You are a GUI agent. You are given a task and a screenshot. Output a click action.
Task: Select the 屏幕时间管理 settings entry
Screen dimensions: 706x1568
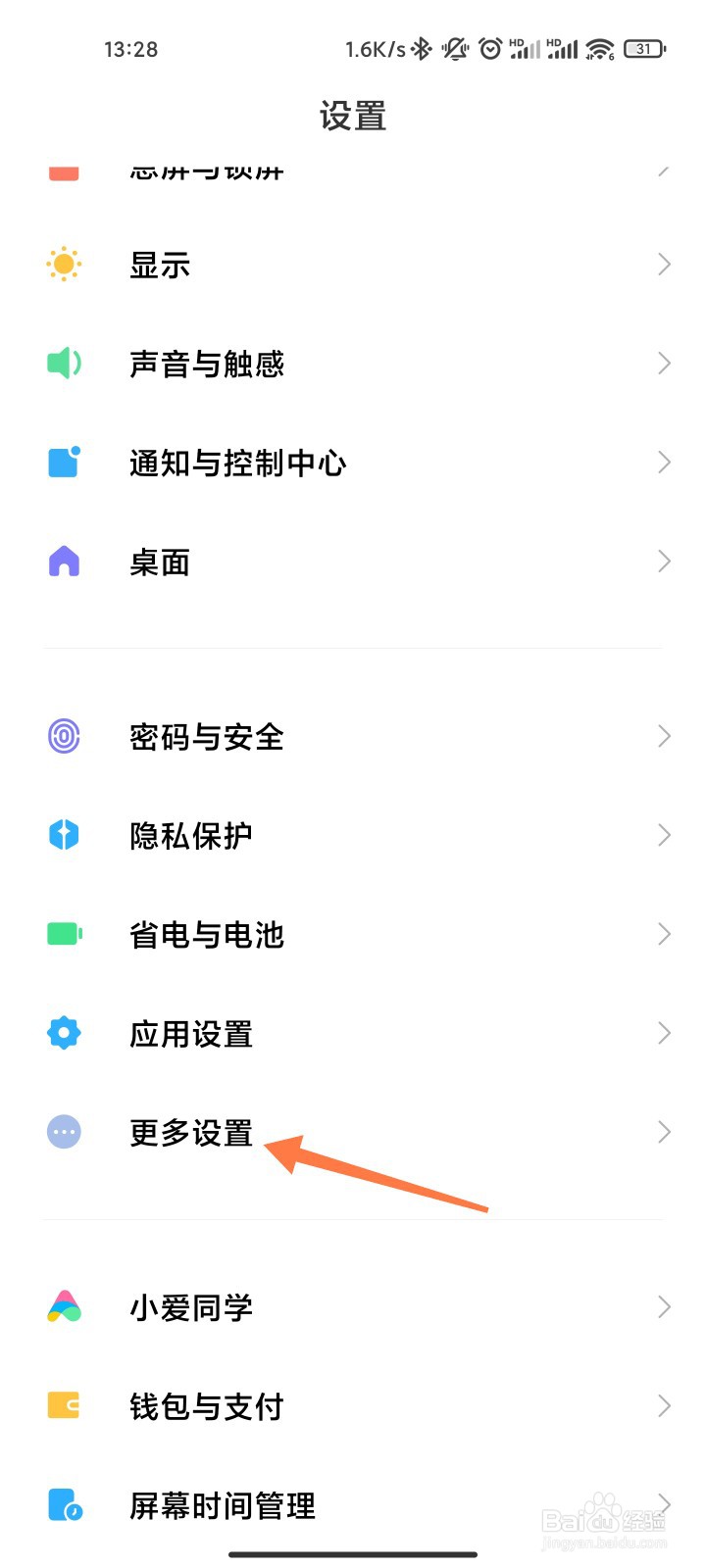pos(353,1505)
